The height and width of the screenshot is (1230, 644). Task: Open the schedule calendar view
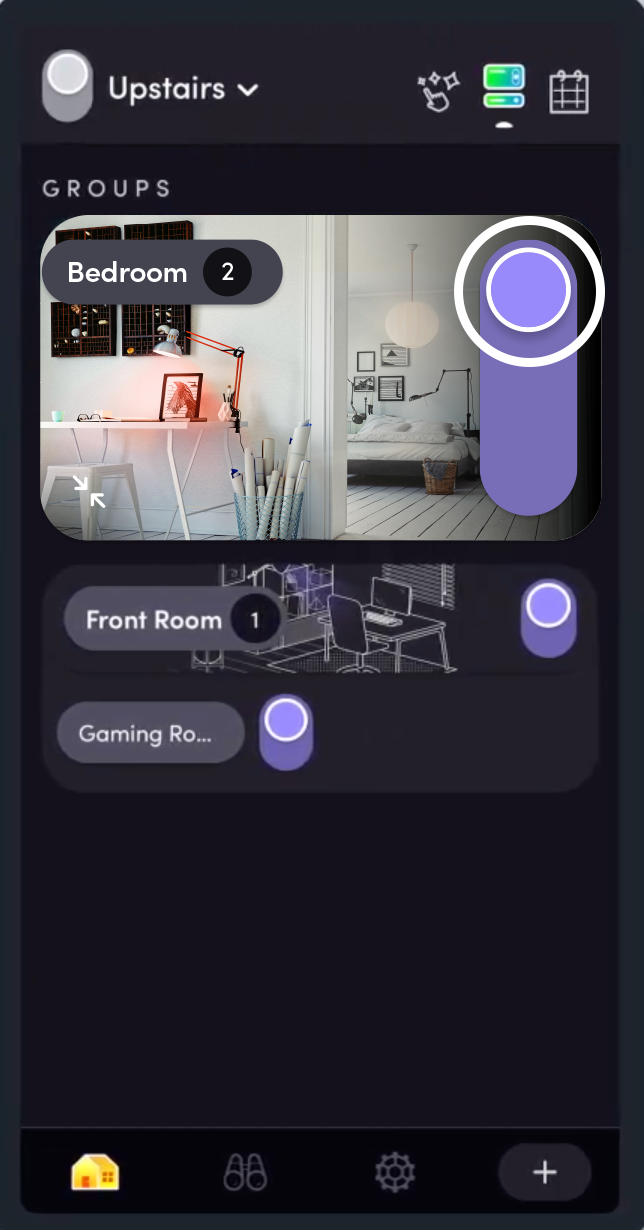[x=569, y=92]
